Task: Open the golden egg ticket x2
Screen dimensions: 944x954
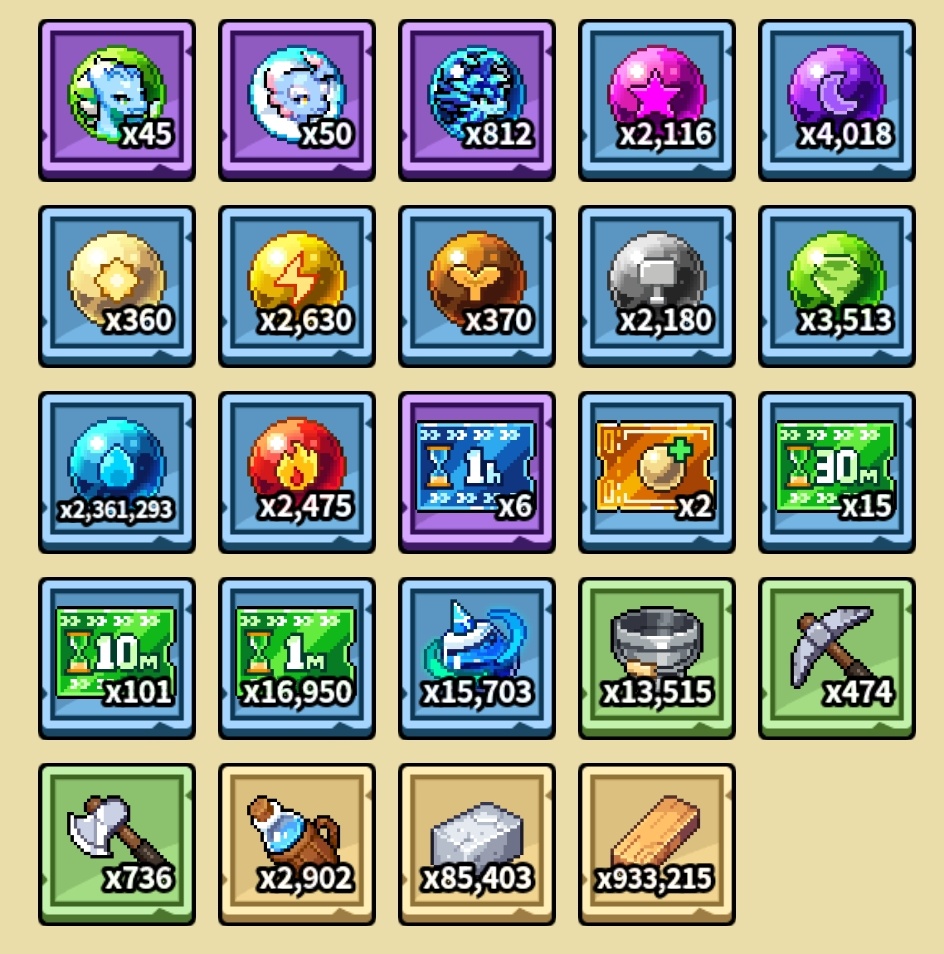Action: [657, 473]
